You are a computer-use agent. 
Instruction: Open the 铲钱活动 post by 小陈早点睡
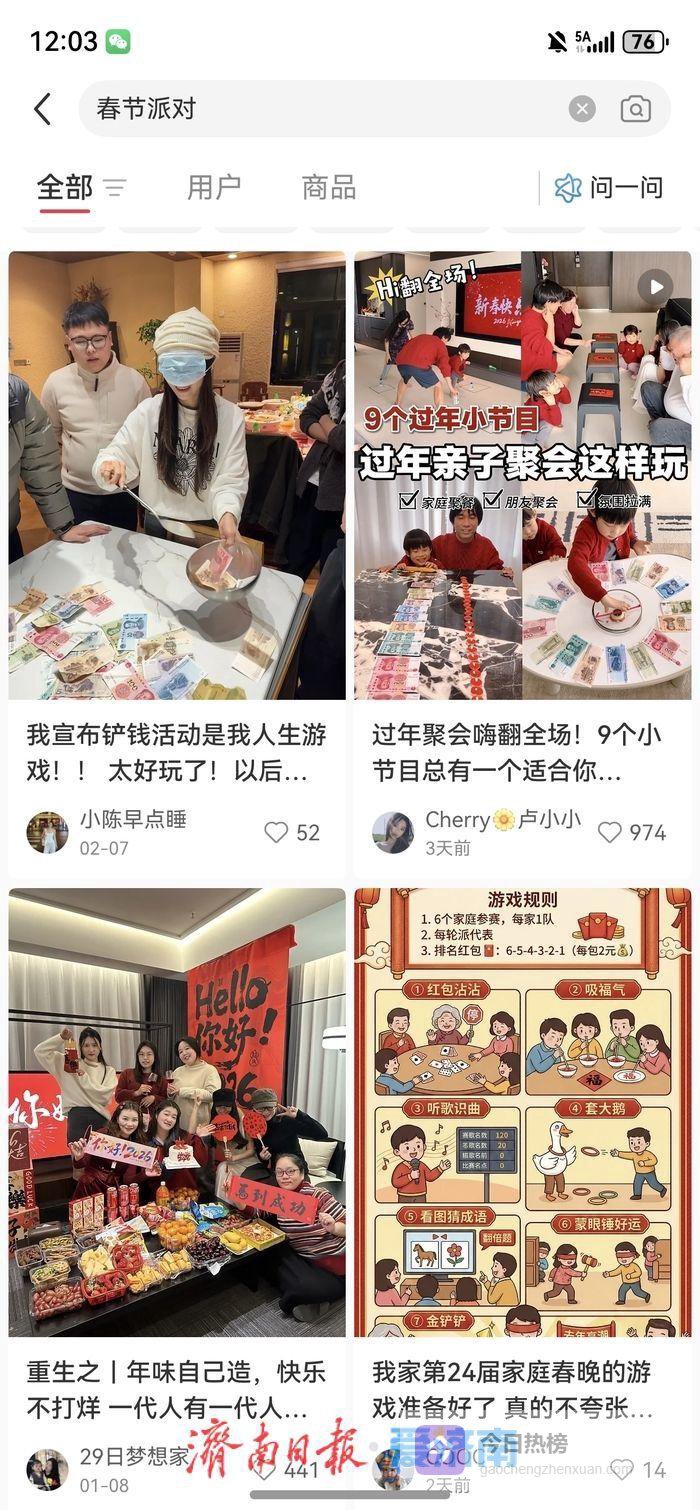177,475
